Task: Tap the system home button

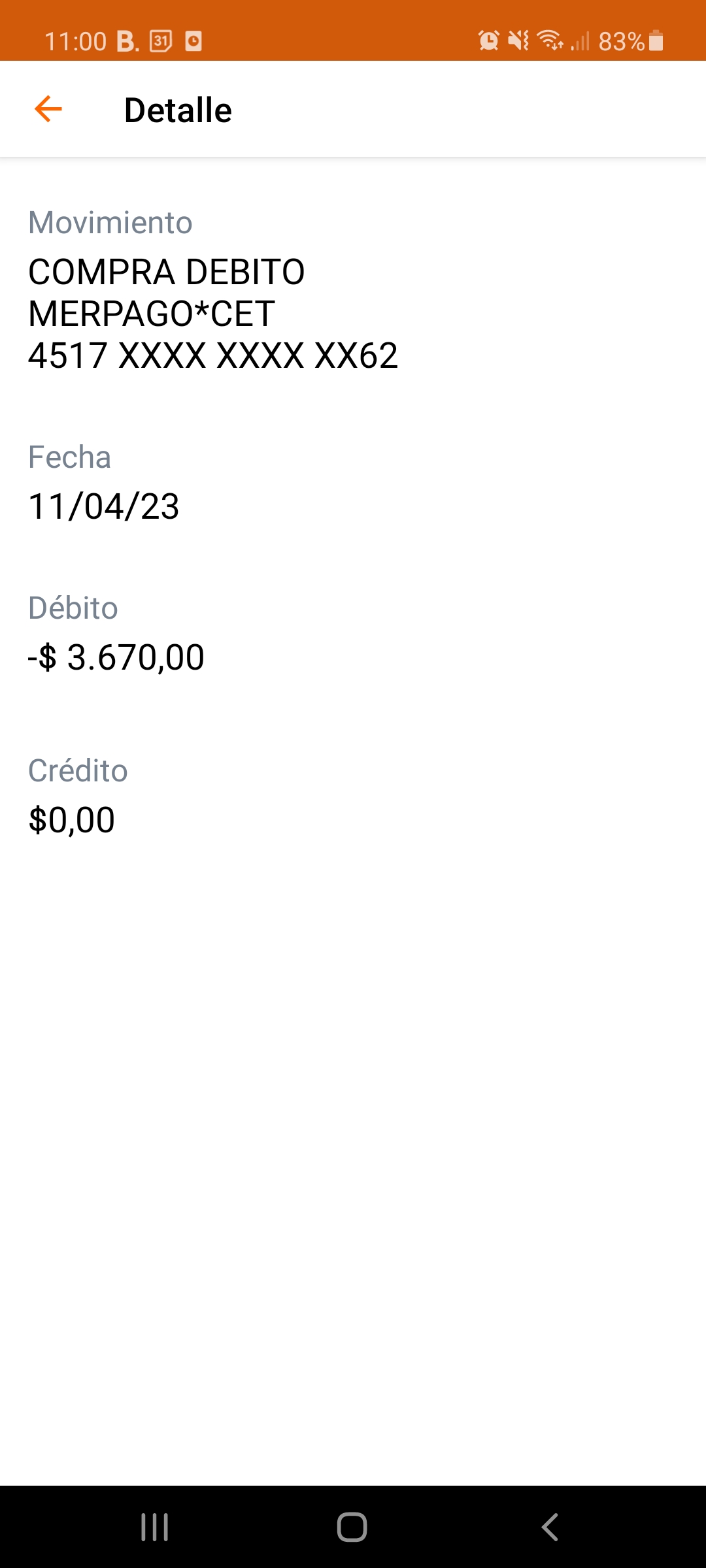Action: point(352,1527)
